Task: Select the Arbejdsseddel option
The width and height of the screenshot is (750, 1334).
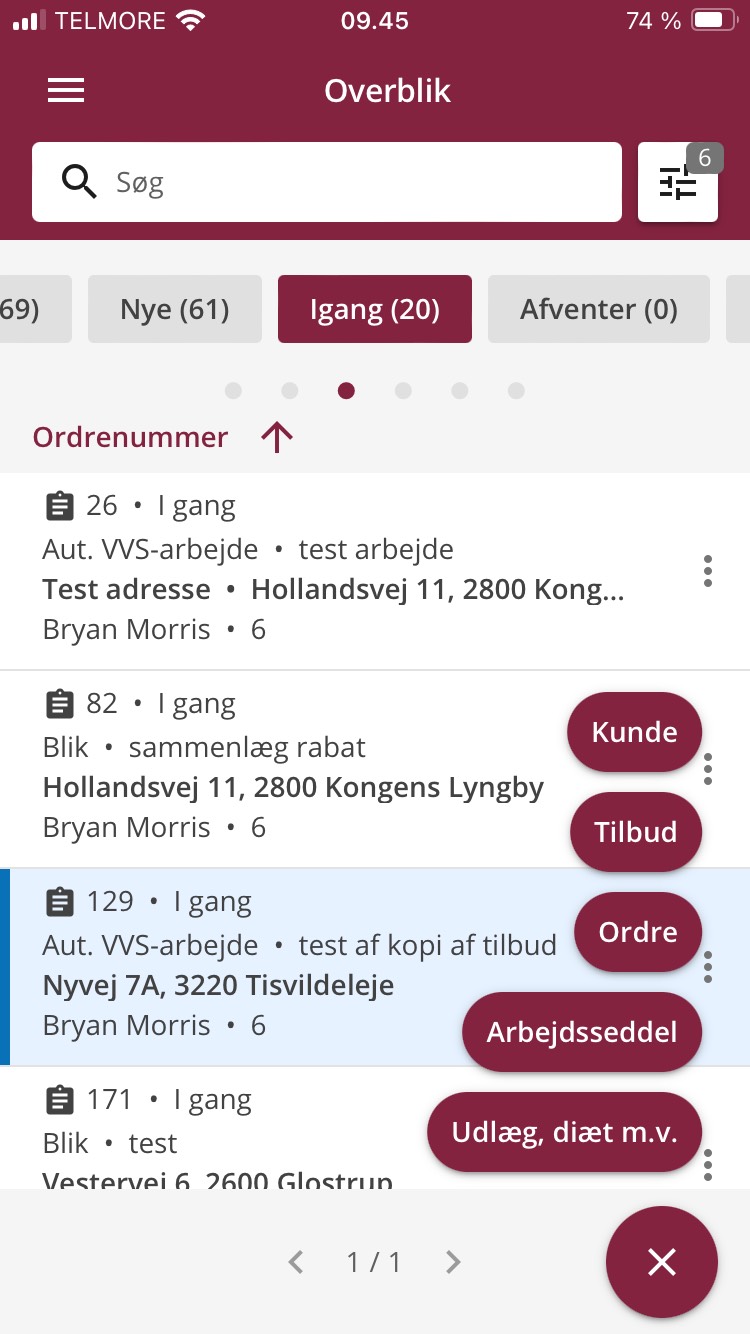Action: [582, 1032]
